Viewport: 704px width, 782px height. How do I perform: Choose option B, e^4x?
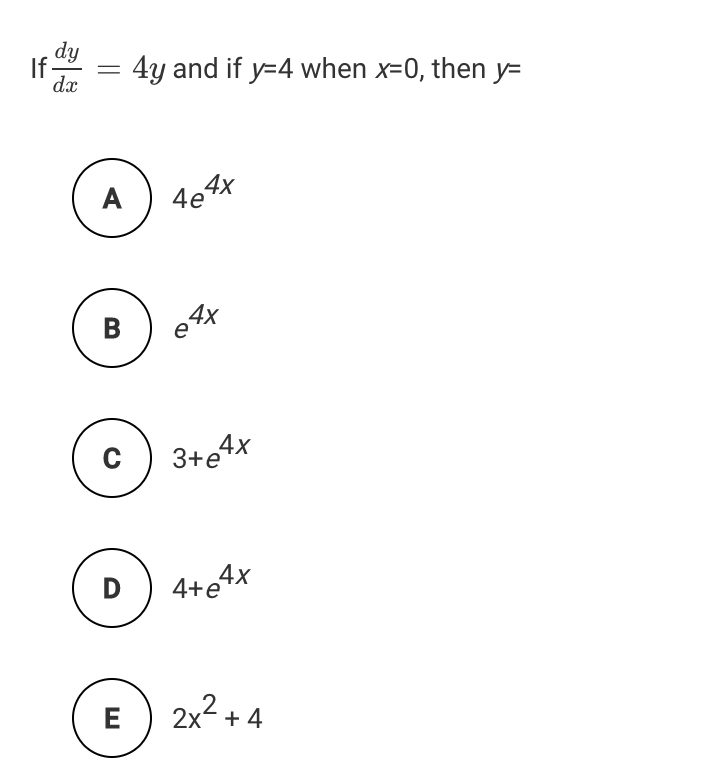point(112,328)
